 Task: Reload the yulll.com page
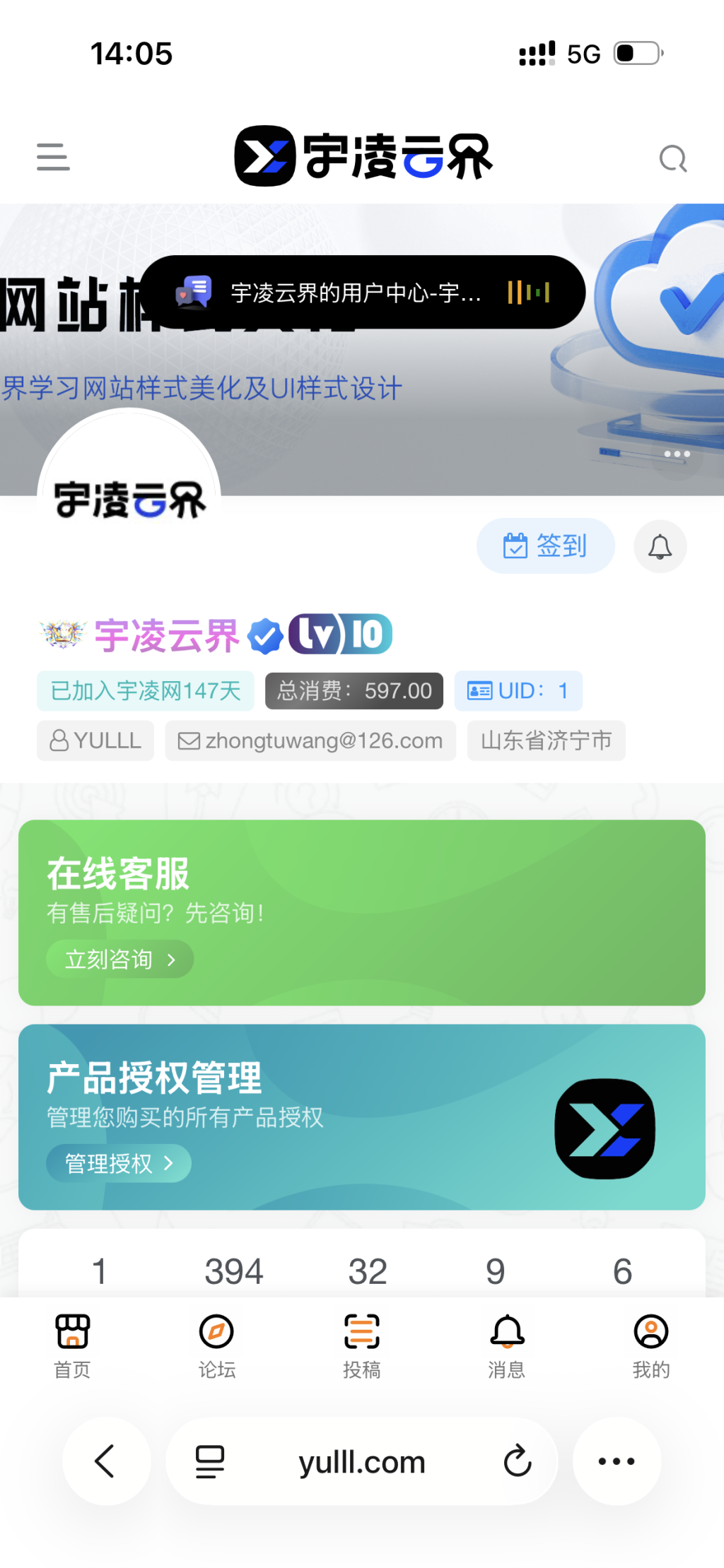click(518, 1461)
